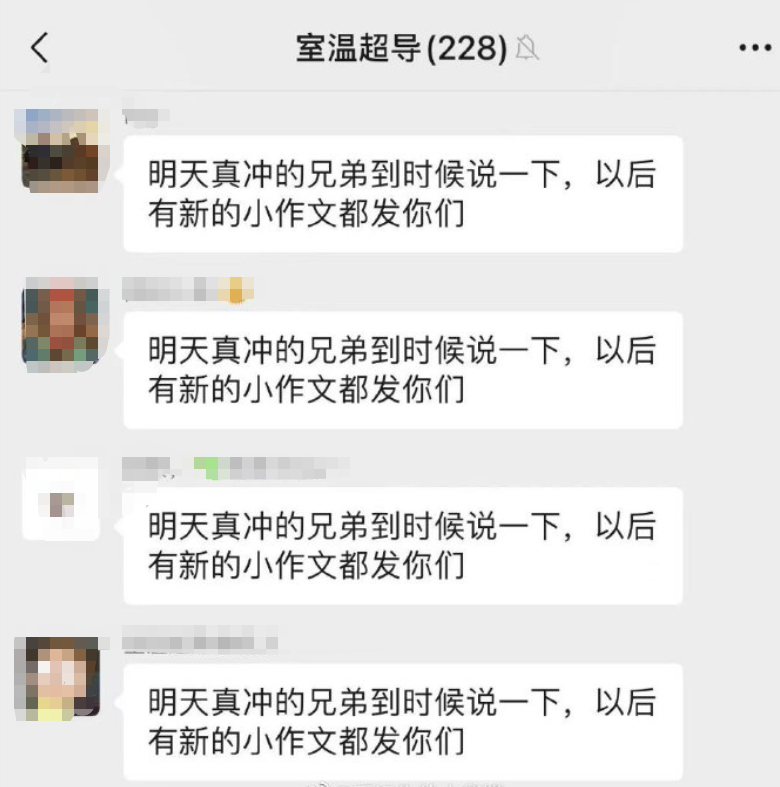Go back from the 室温超导 group chat

pos(40,47)
